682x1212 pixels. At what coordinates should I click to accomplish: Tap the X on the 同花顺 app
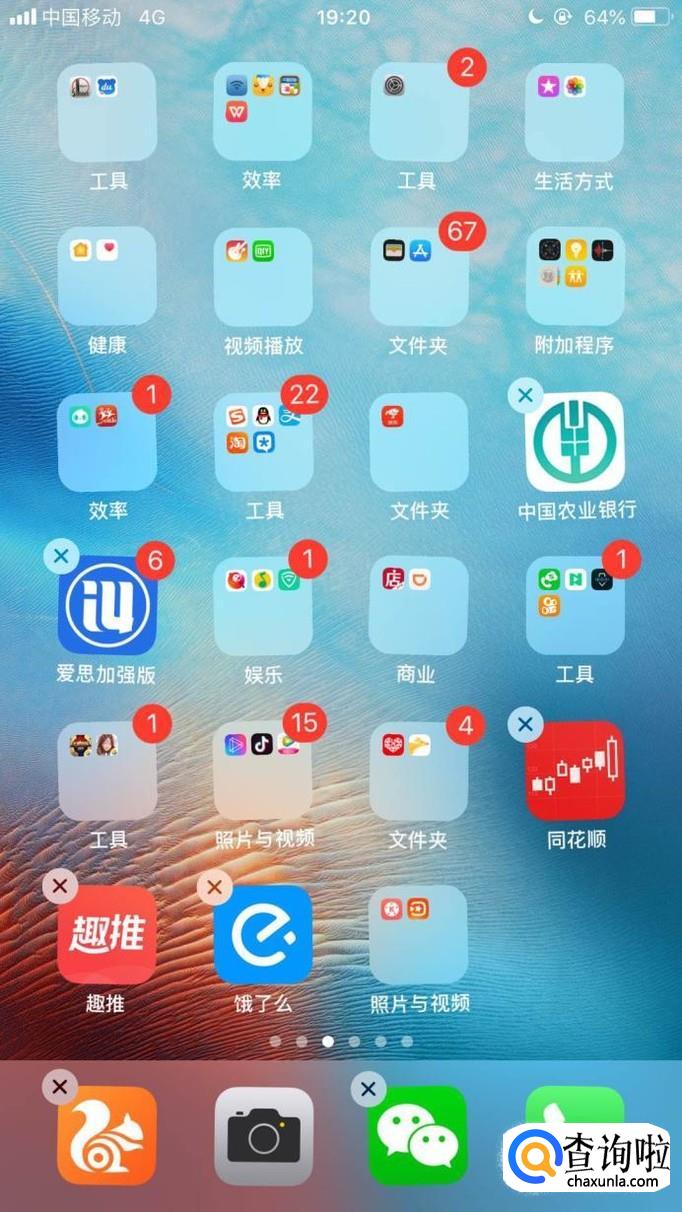(526, 722)
